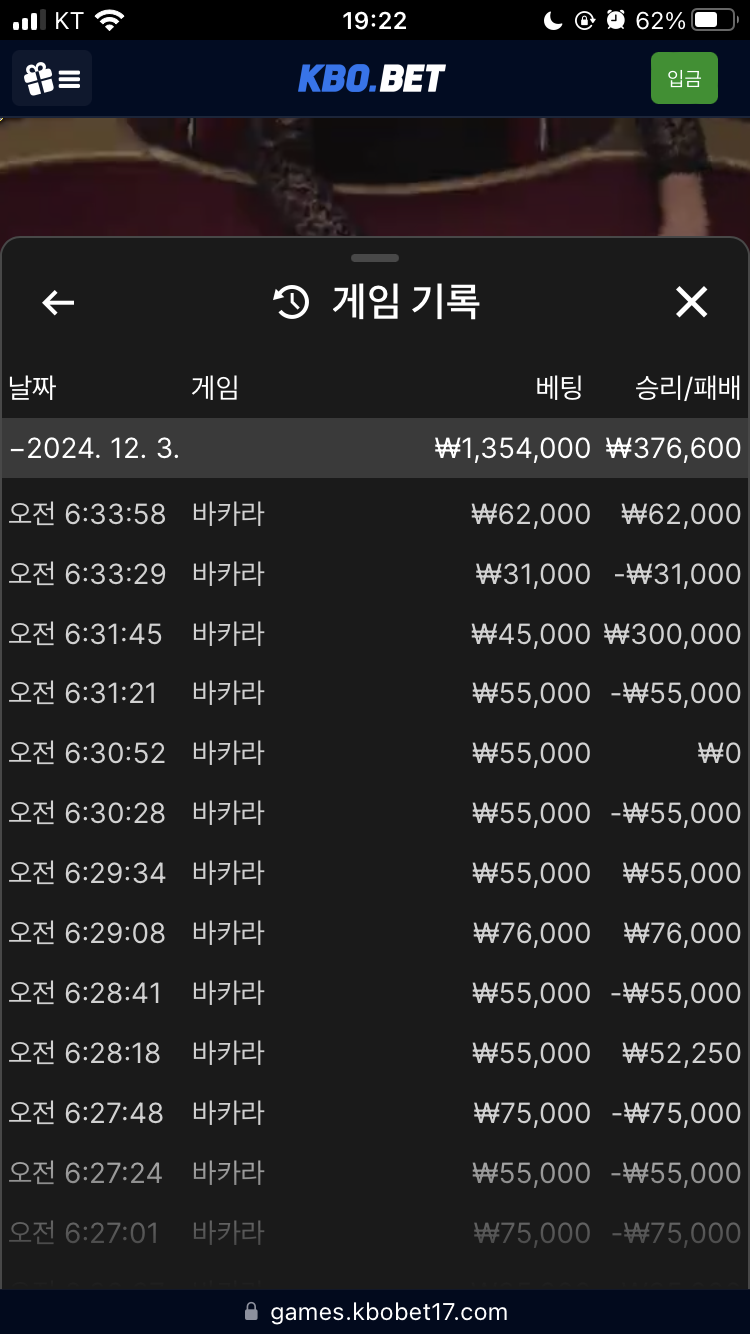Select the 오전 6:27:24 바카라 record
Screen dimensions: 750x1334
coord(375,1173)
